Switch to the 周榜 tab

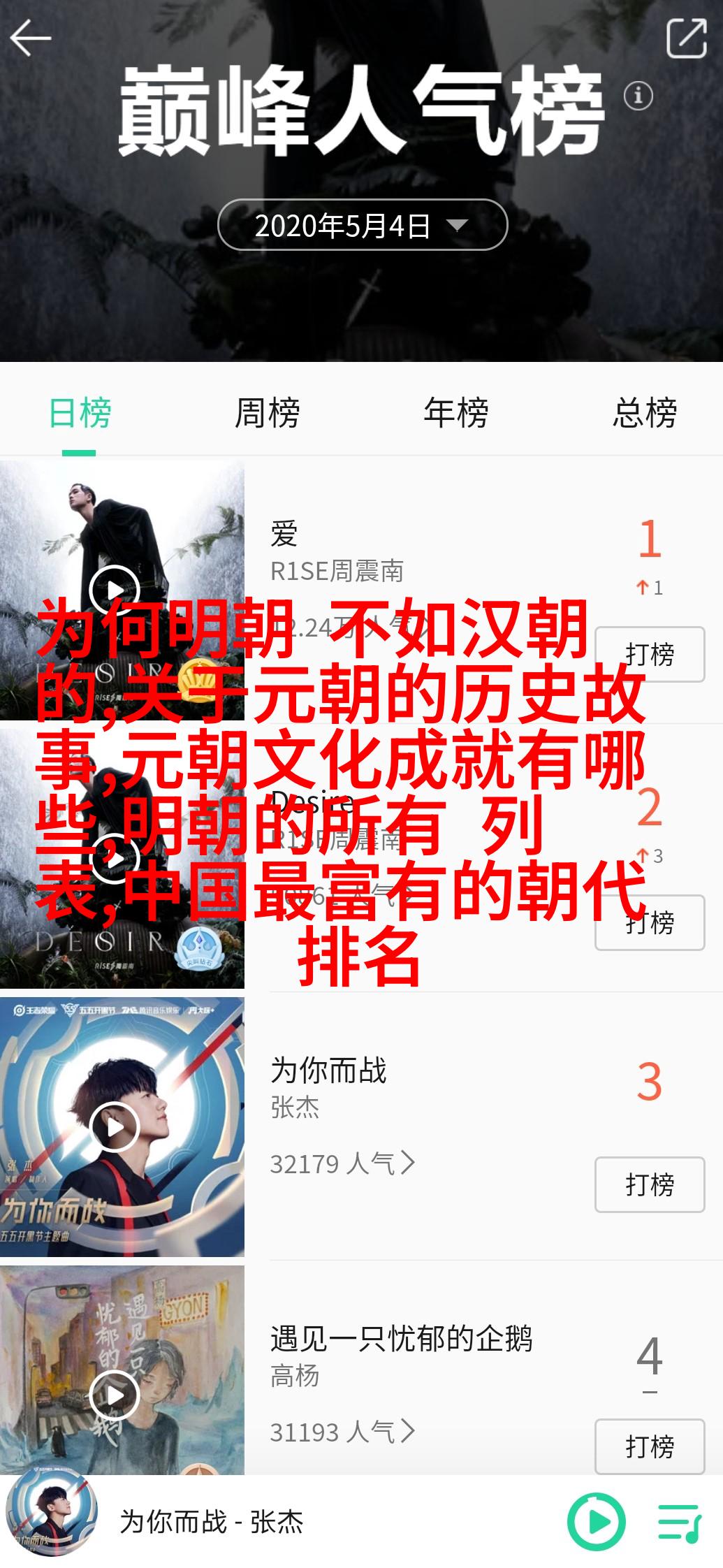click(268, 412)
